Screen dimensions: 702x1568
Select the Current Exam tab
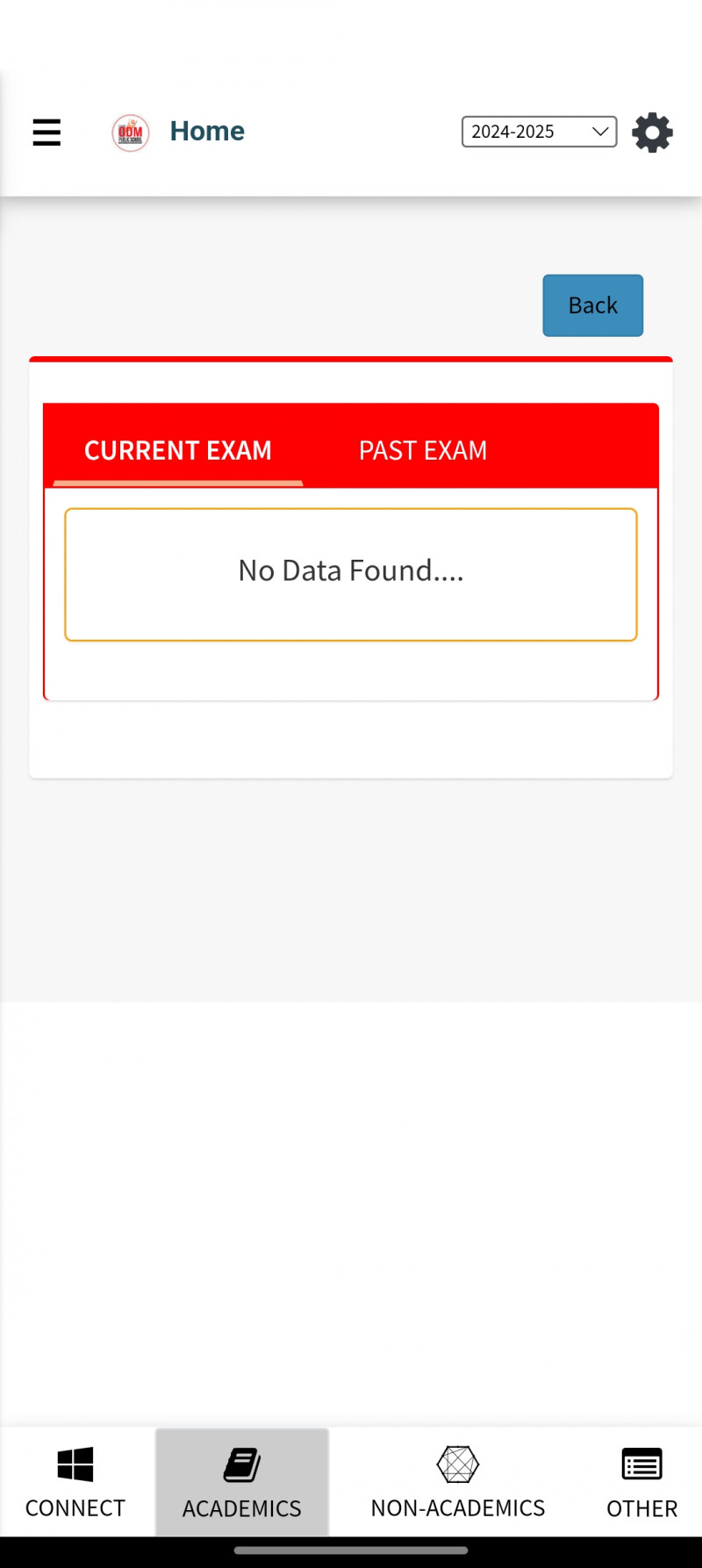pyautogui.click(x=178, y=450)
